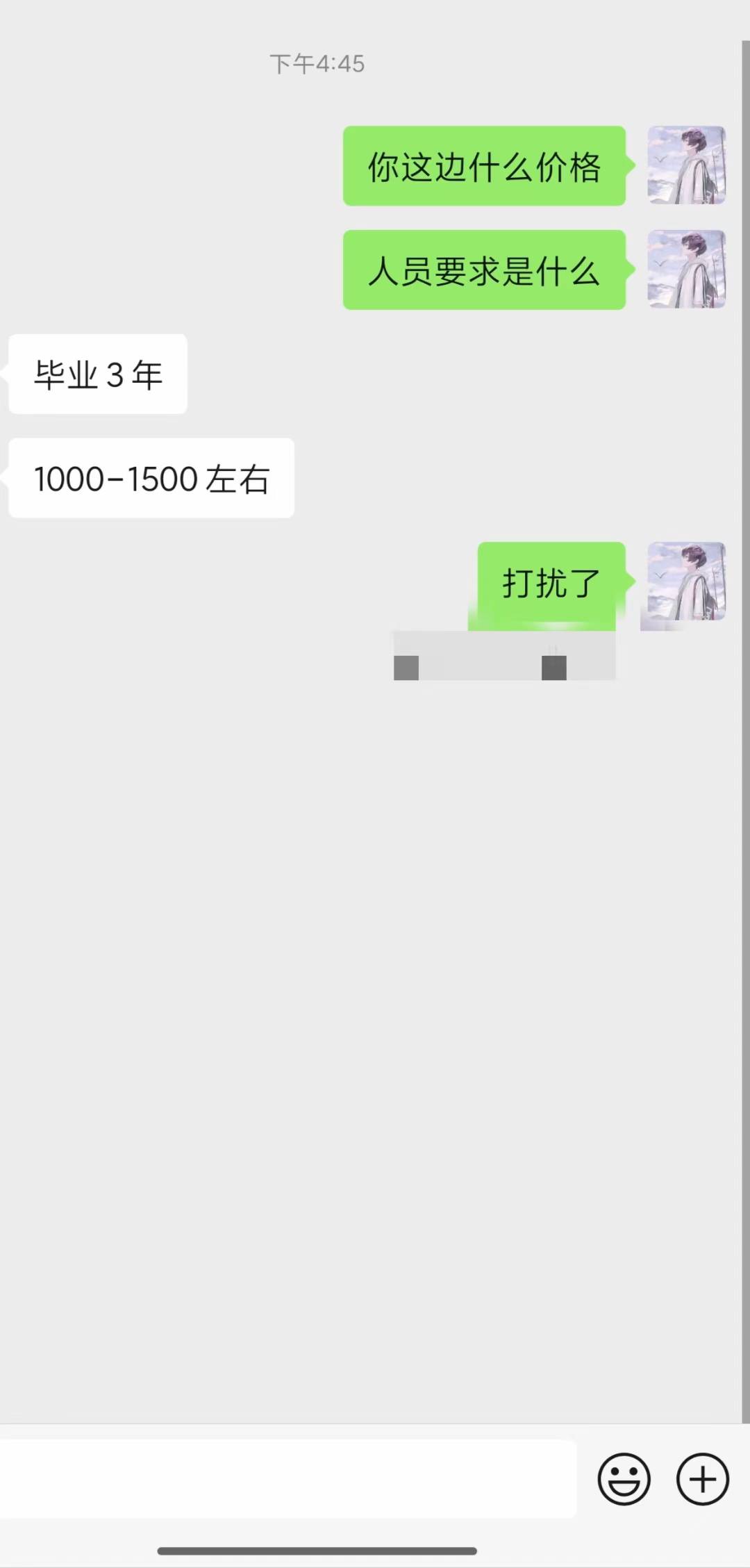The width and height of the screenshot is (750, 1568).
Task: Click the message bubble 你这边什么价格
Action: (484, 167)
